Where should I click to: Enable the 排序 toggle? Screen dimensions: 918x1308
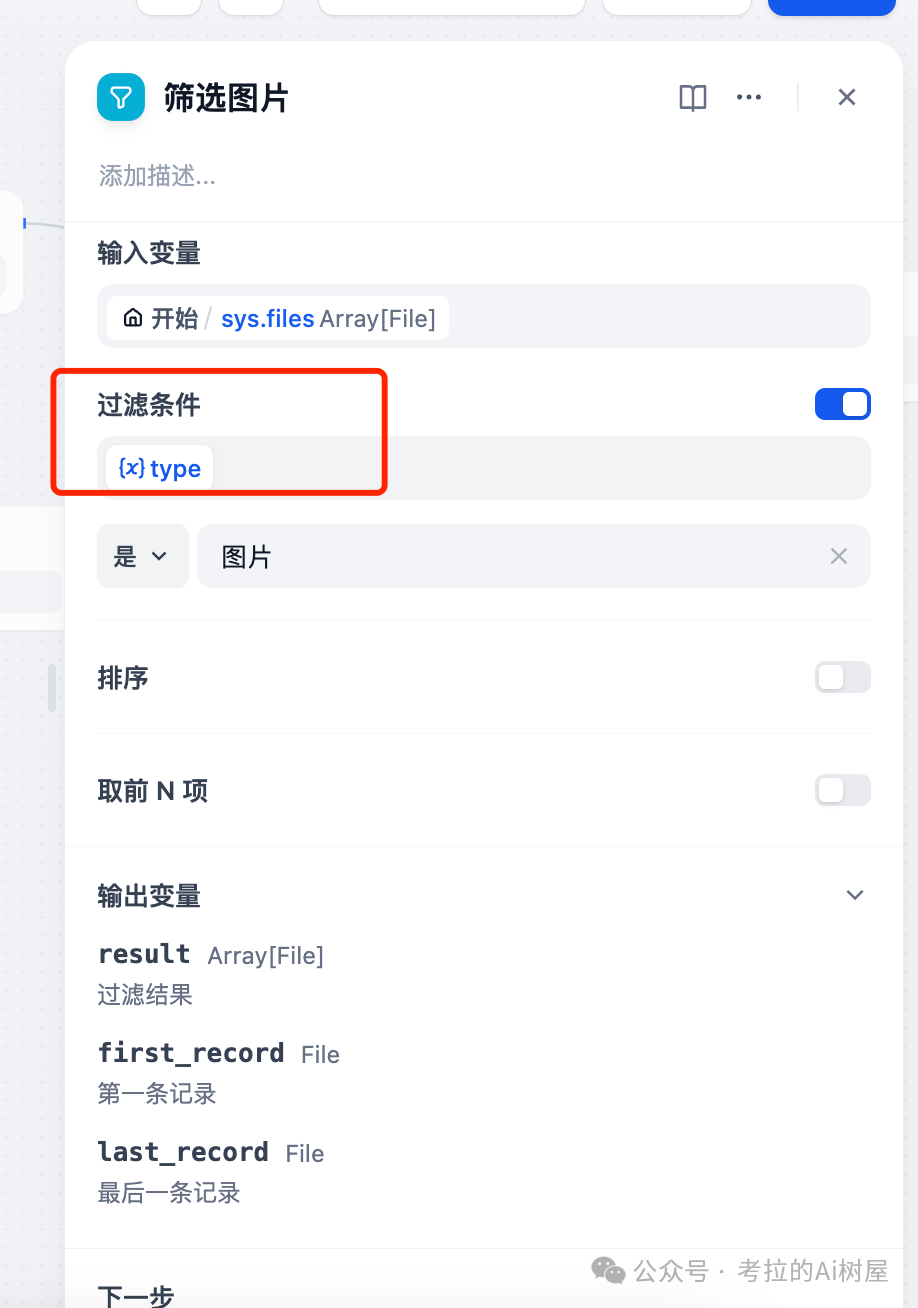(x=843, y=677)
